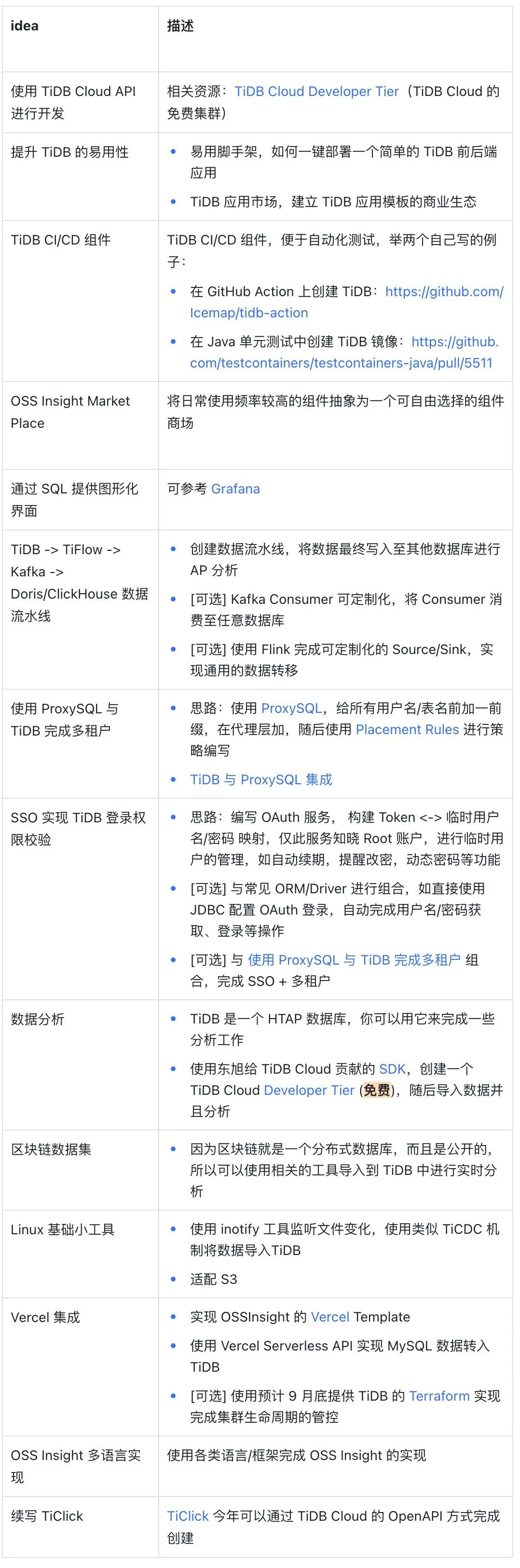Open the Vercel link
This screenshot has height=1568, width=520.
(x=330, y=1317)
